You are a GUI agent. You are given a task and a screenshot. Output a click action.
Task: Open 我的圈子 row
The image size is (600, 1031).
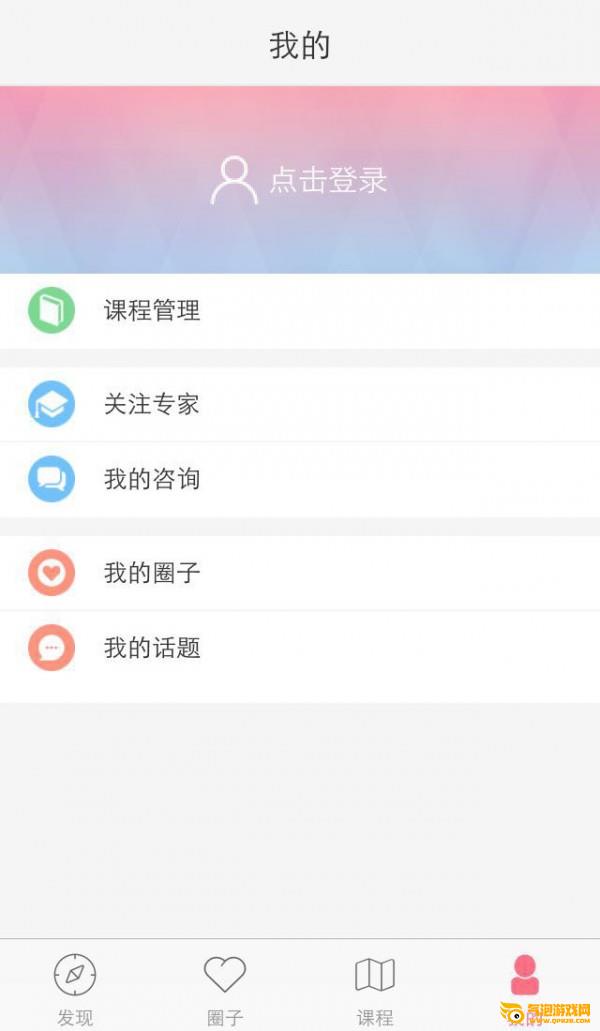[300, 573]
